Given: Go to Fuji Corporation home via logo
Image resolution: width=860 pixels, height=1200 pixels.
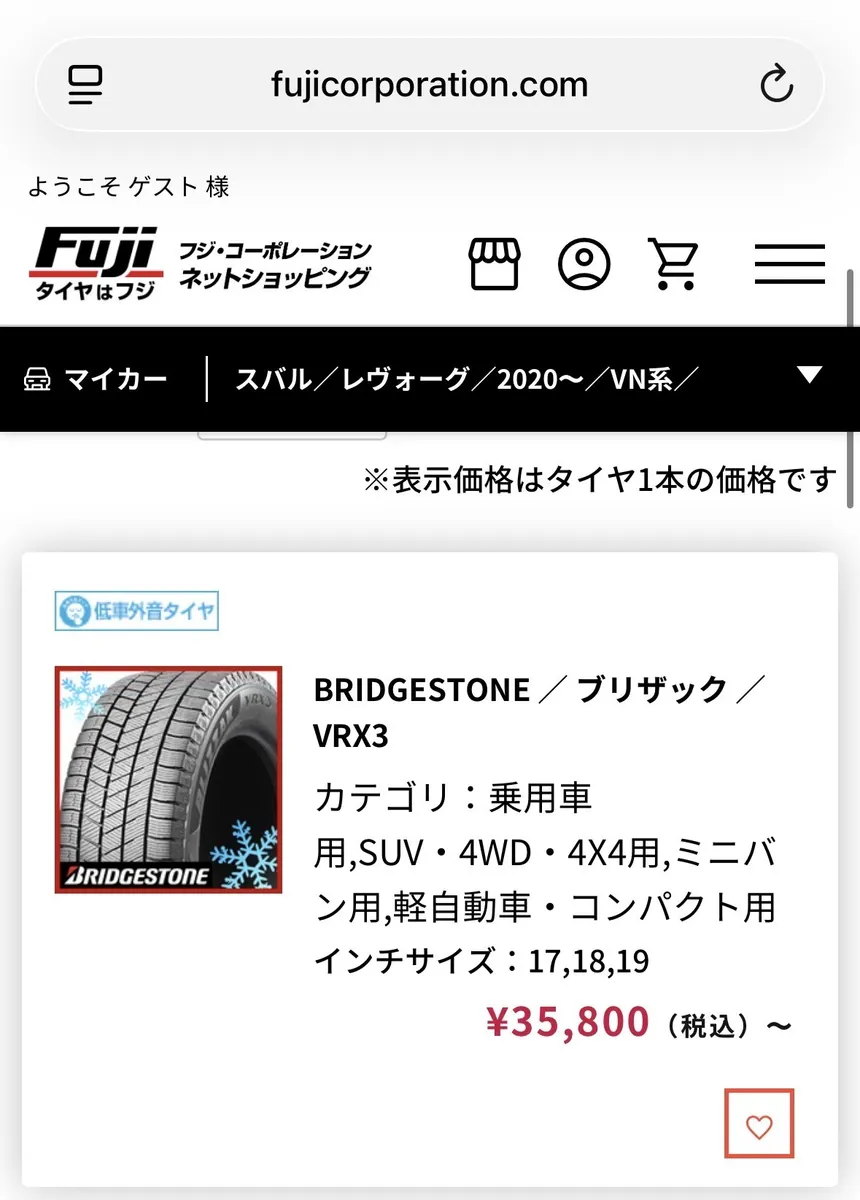Looking at the screenshot, I should pyautogui.click(x=200, y=264).
